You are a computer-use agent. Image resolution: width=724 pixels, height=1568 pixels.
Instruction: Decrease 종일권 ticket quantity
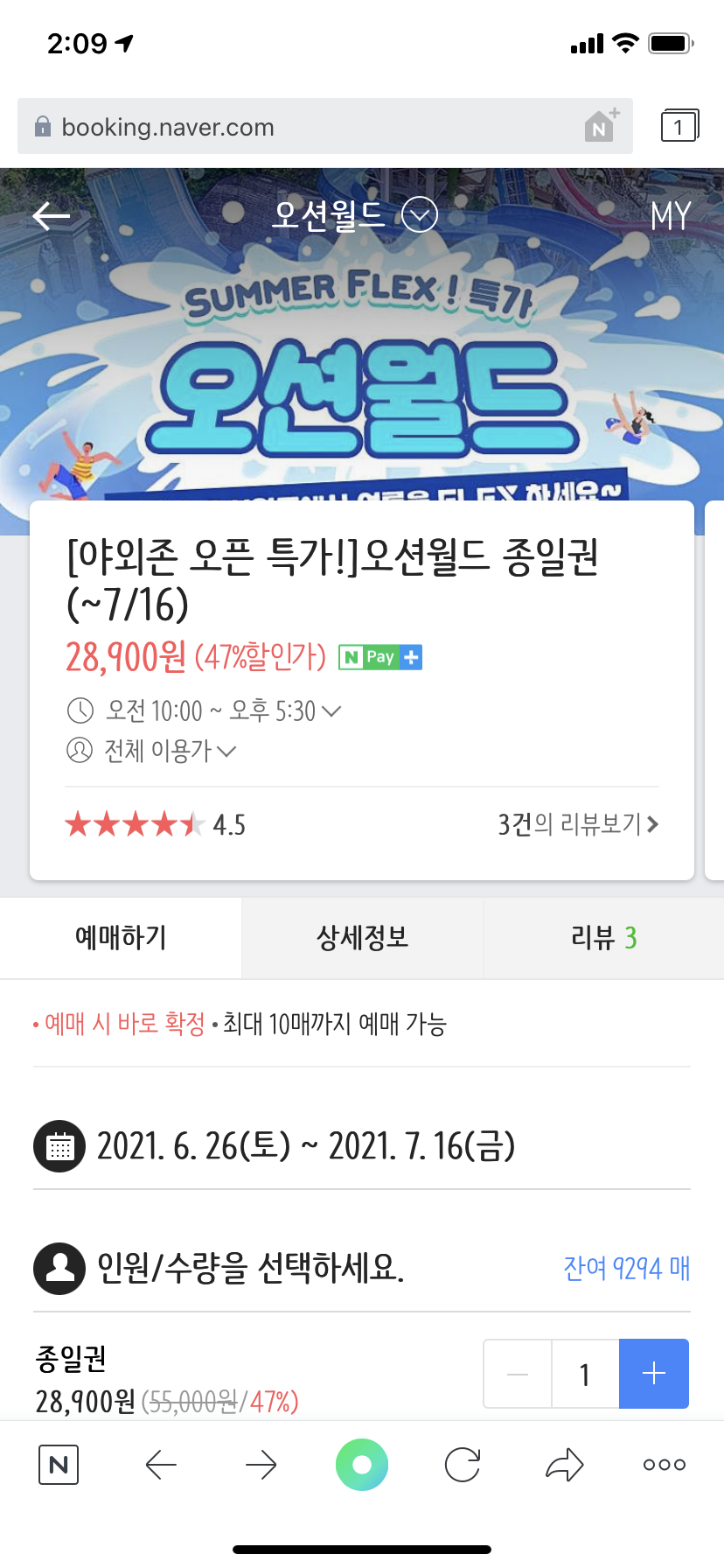518,1374
